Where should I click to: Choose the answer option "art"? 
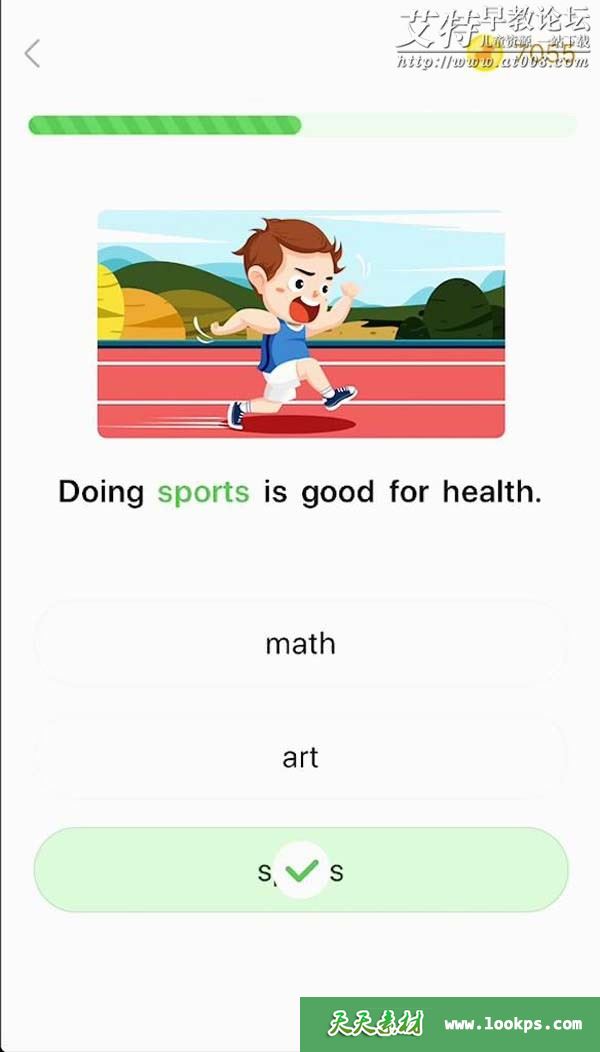[300, 757]
